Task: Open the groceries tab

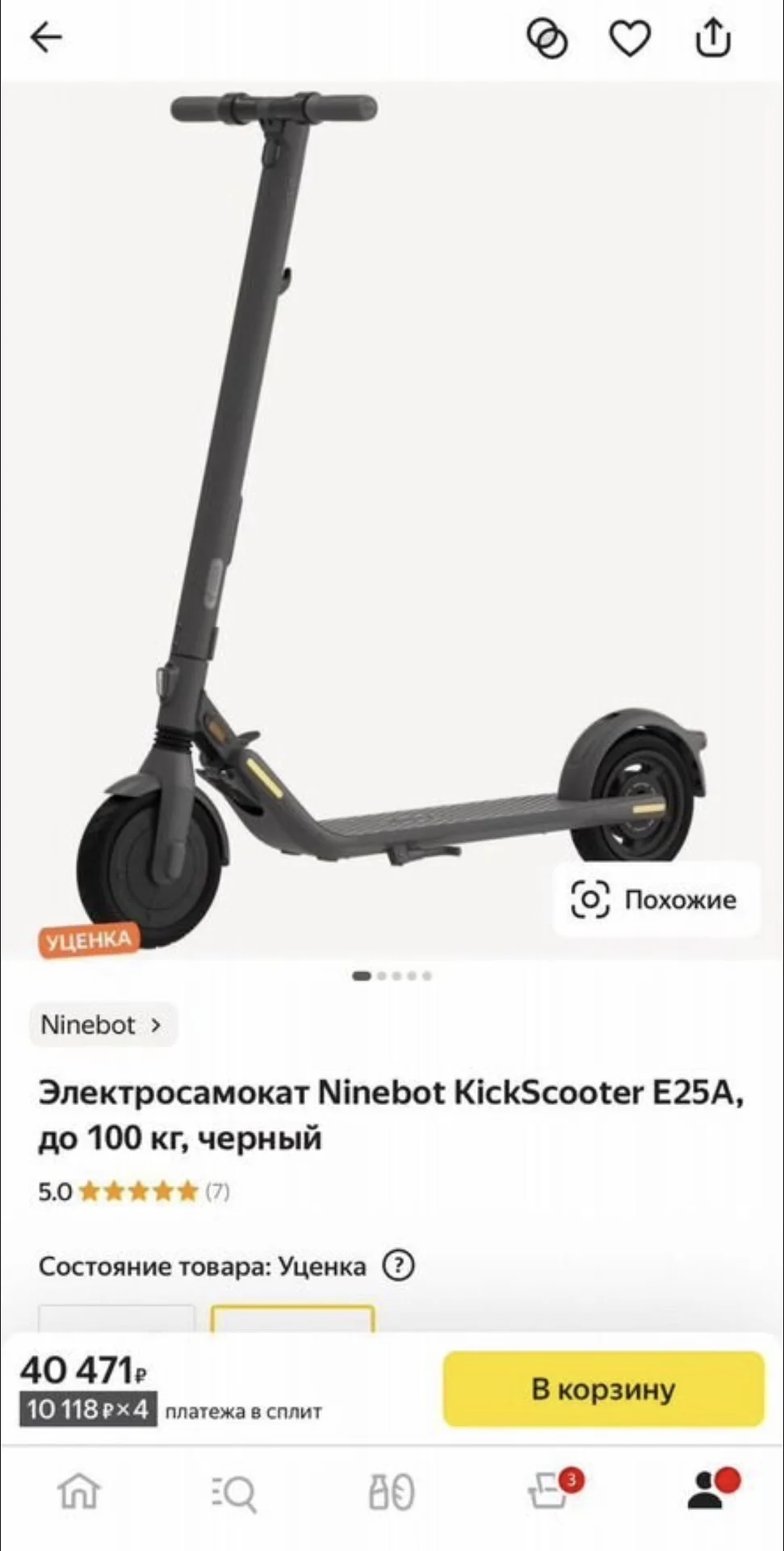Action: tap(392, 1491)
